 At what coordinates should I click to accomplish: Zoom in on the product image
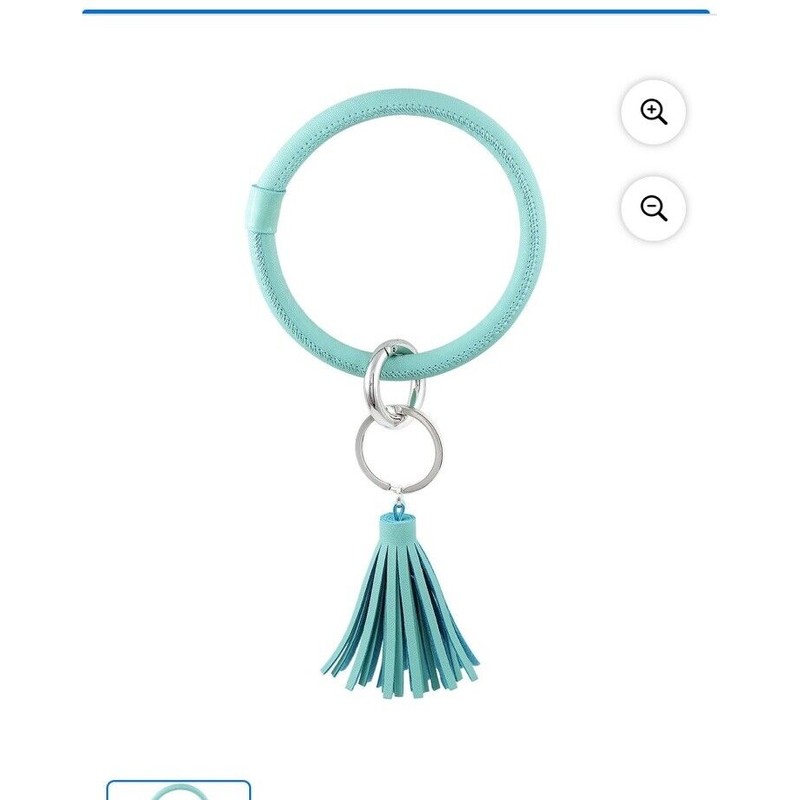click(x=654, y=112)
